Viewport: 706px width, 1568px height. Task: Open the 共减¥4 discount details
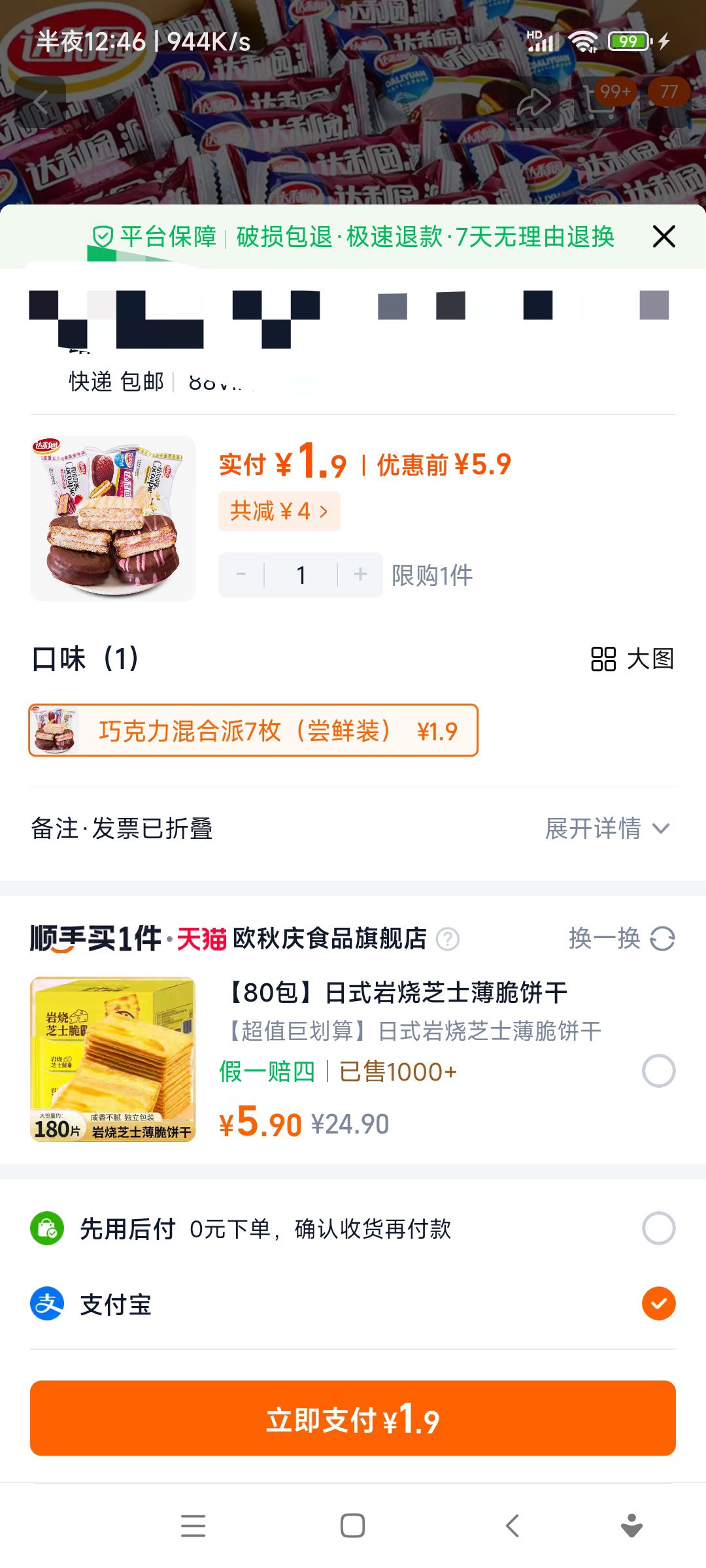pyautogui.click(x=279, y=511)
